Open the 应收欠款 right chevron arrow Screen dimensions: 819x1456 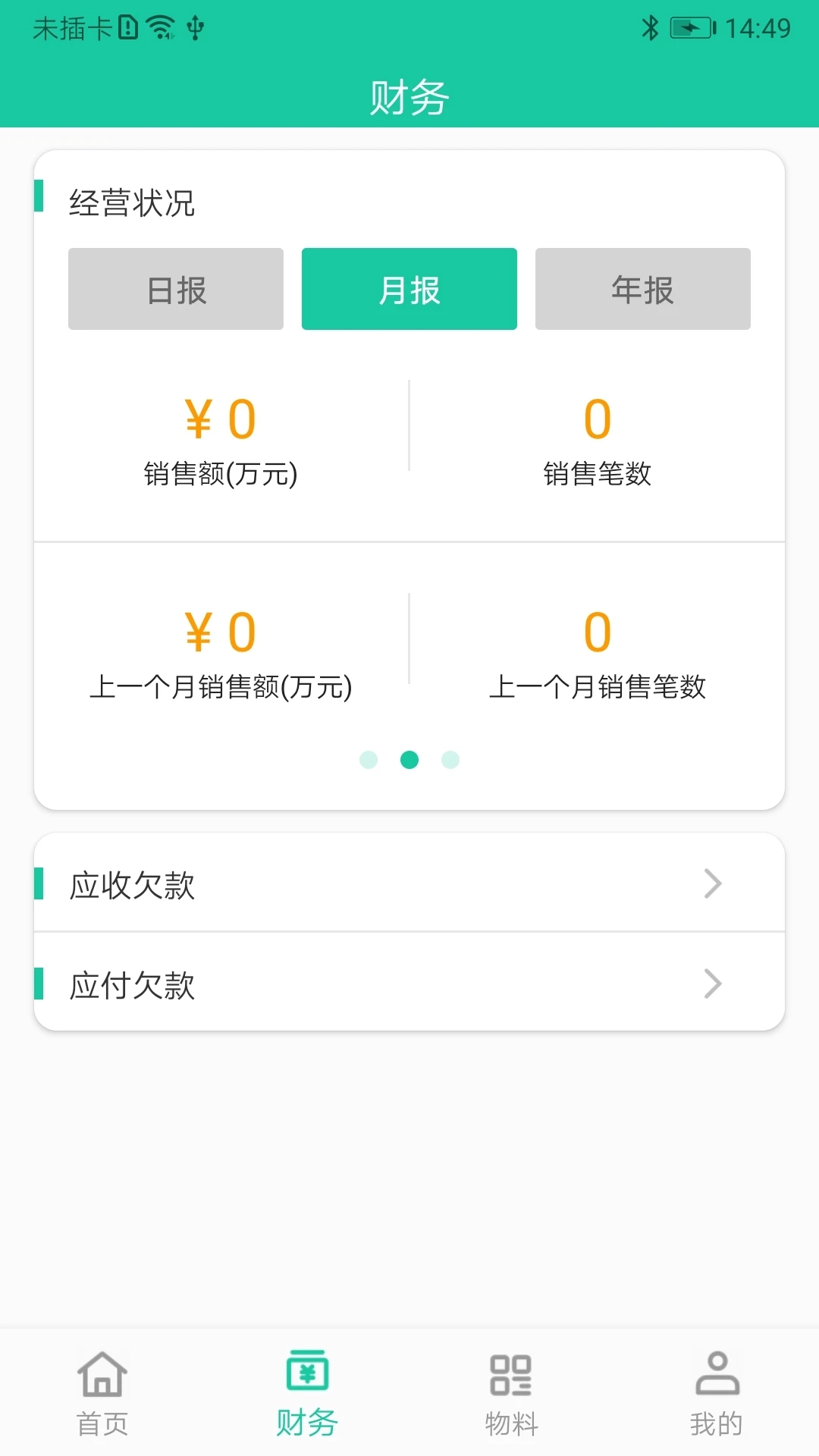(711, 883)
